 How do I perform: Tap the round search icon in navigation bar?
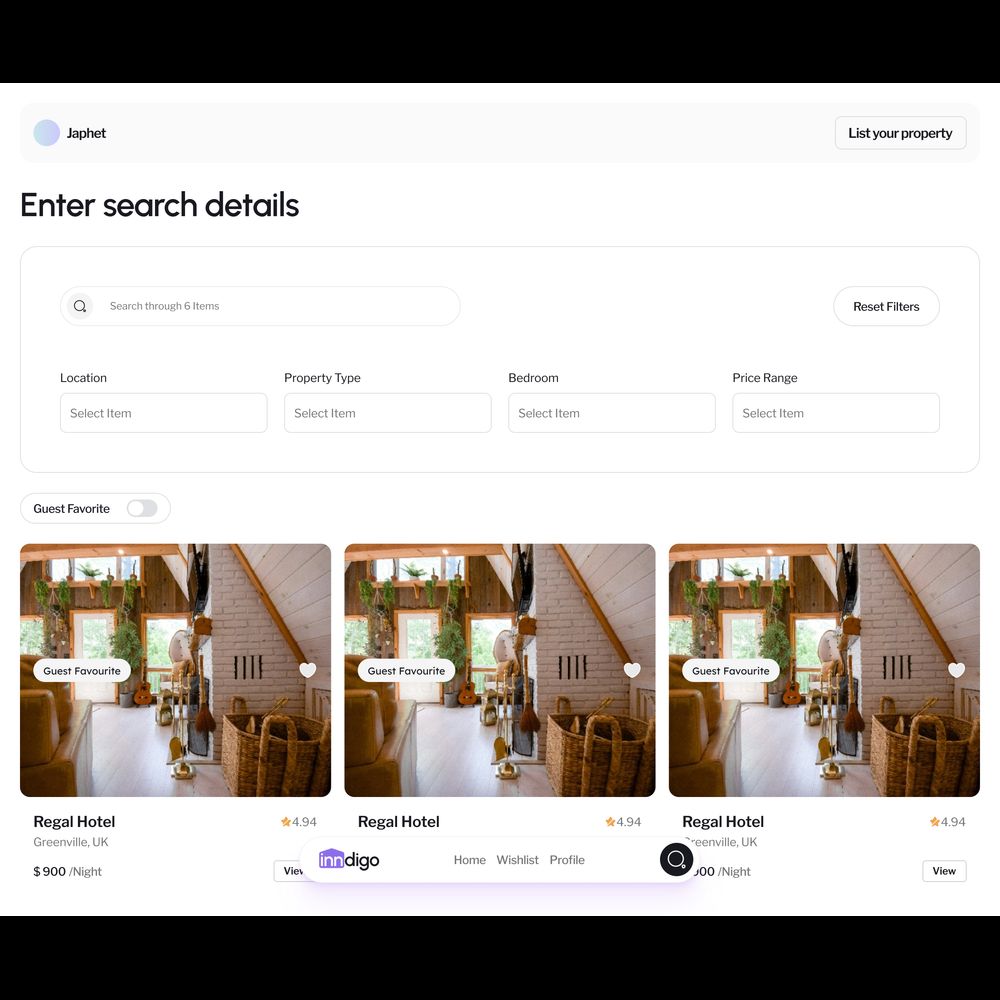point(676,859)
